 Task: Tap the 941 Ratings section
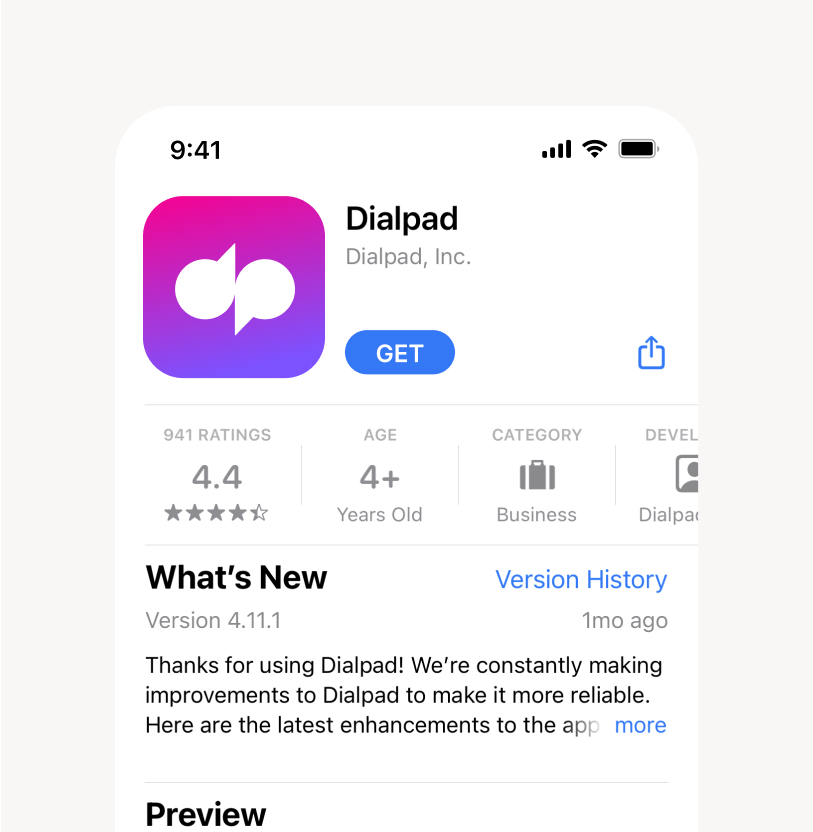[x=217, y=435]
